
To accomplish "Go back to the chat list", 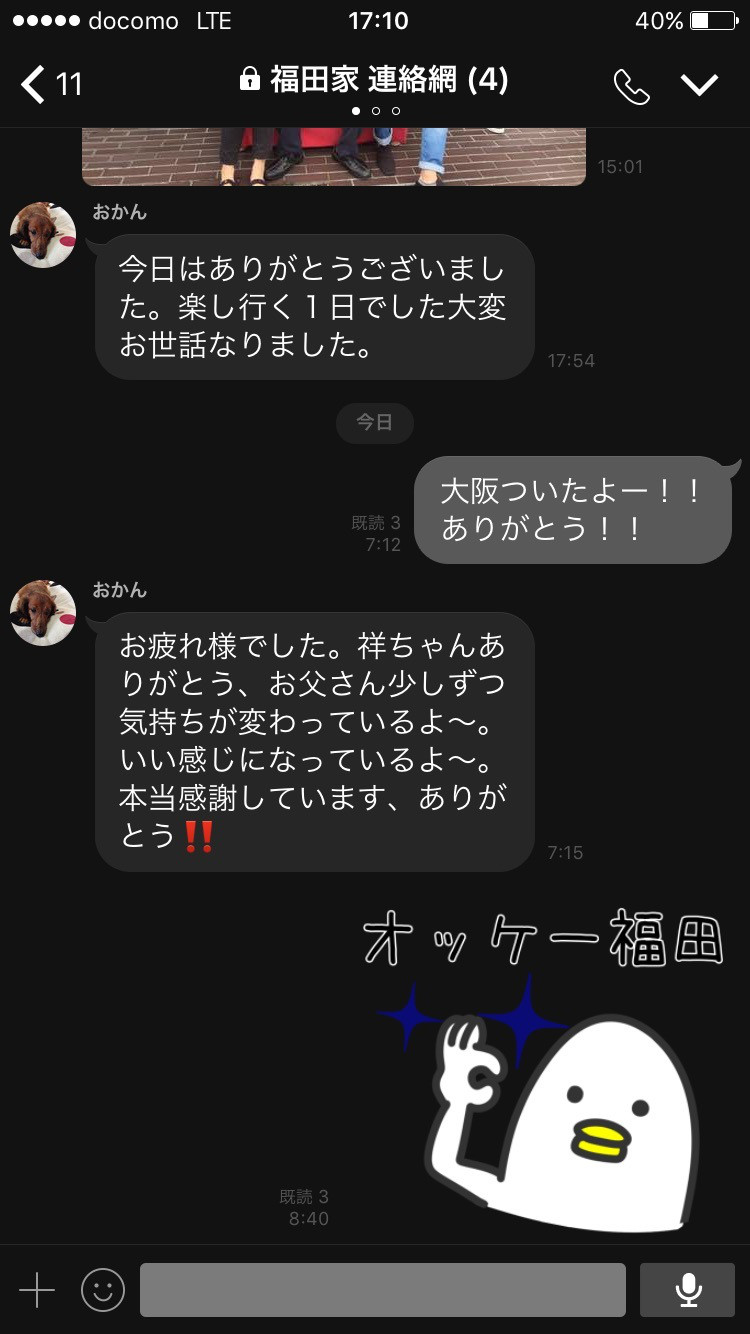I will point(50,84).
